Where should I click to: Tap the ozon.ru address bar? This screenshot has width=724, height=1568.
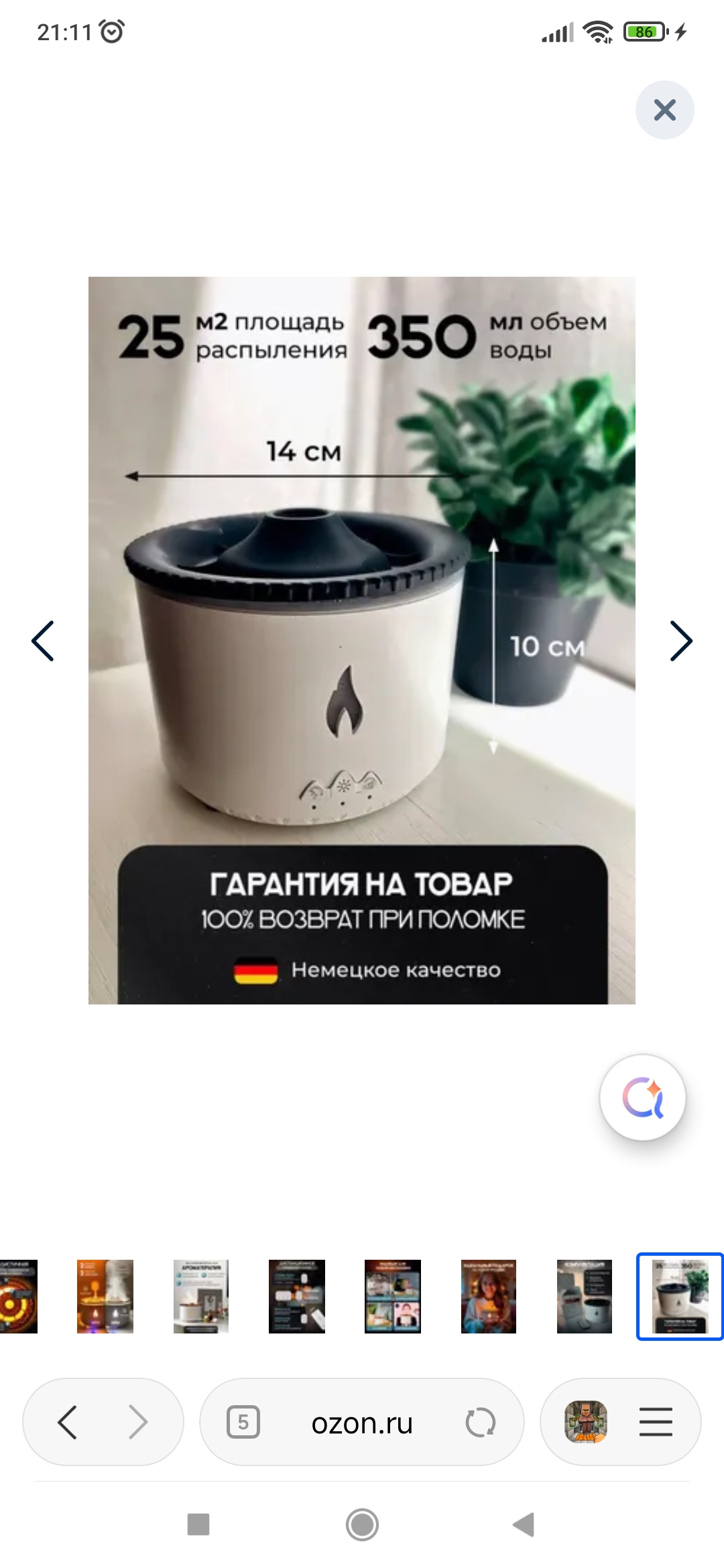[x=362, y=1423]
